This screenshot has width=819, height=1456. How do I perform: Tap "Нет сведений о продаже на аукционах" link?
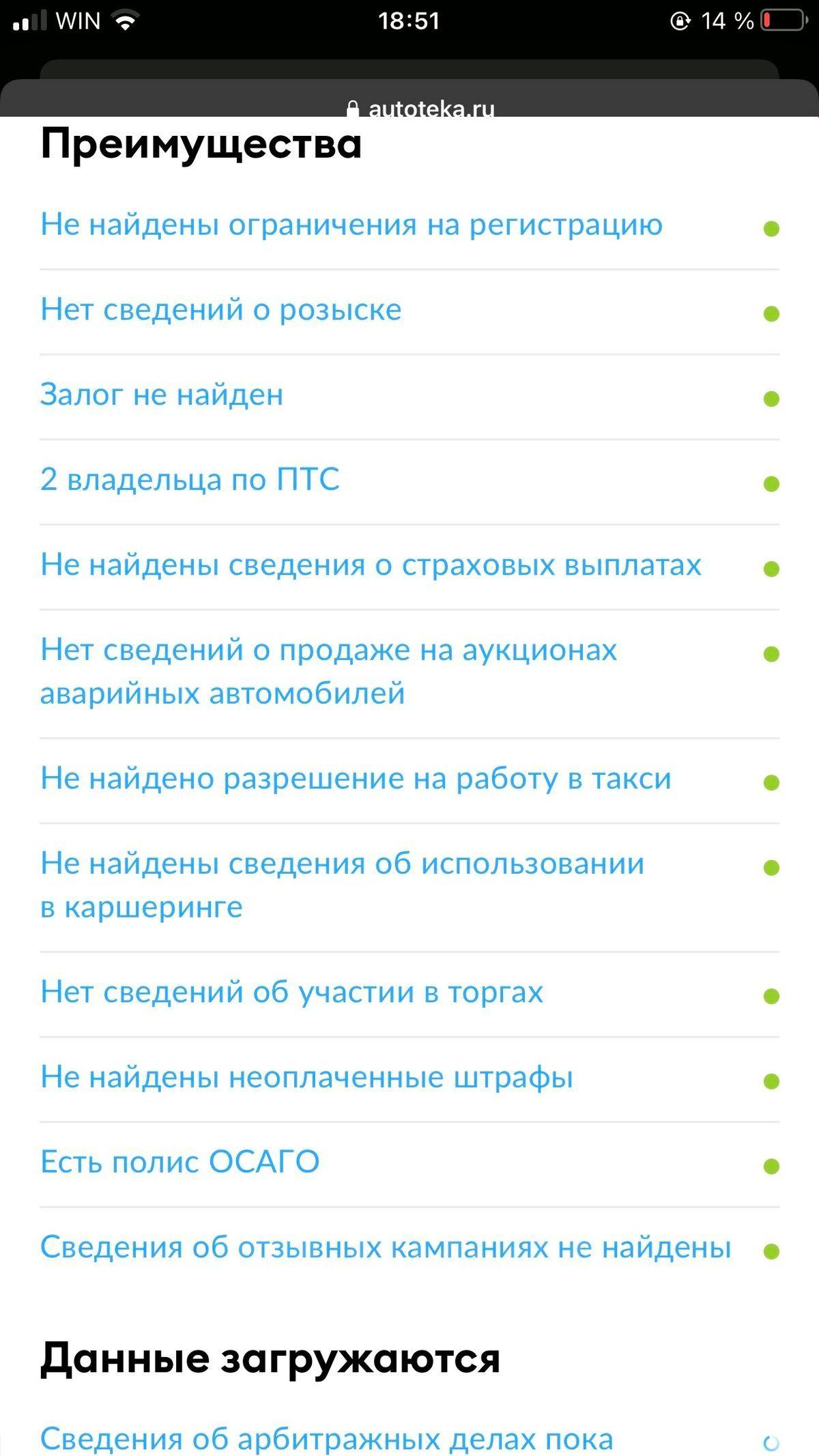(328, 651)
